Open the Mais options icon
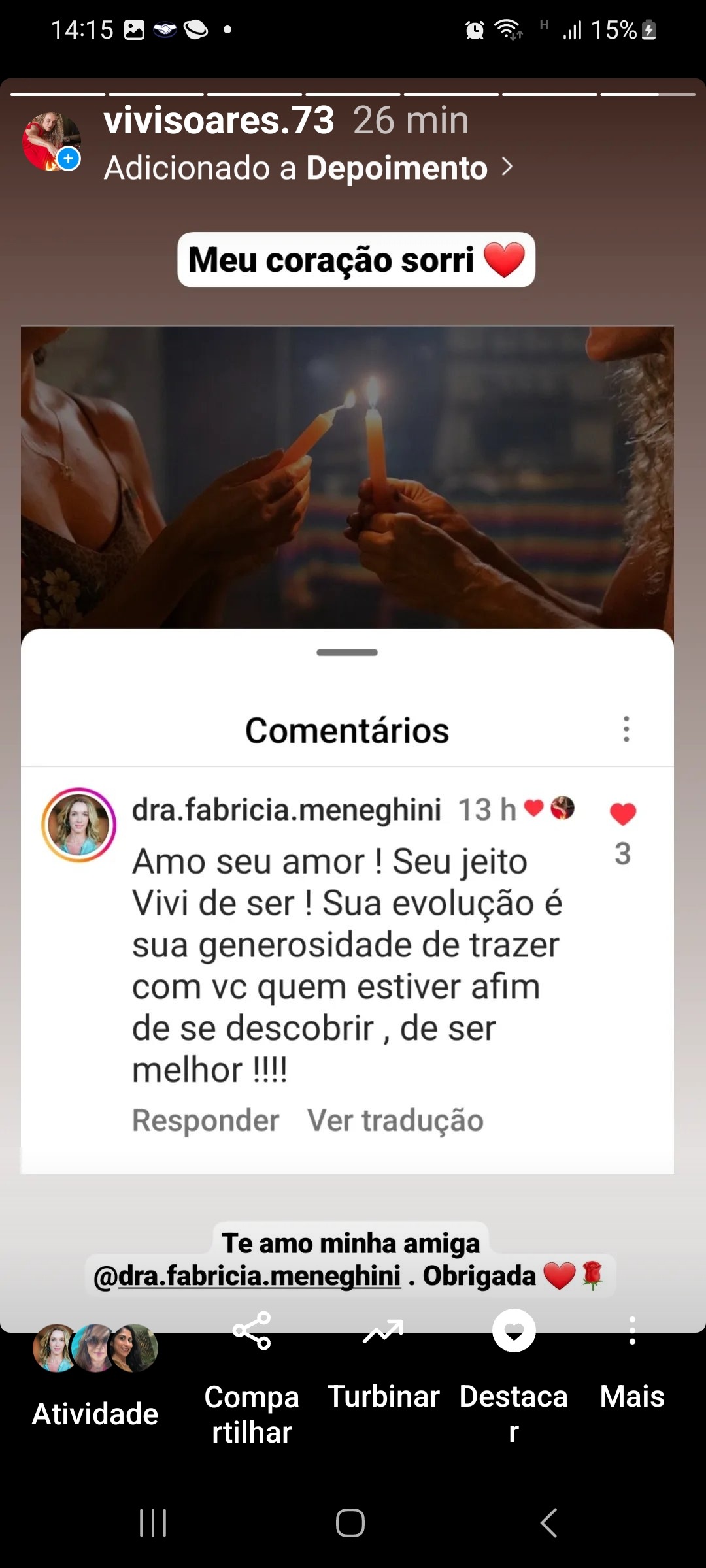706x1568 pixels. click(x=631, y=1330)
